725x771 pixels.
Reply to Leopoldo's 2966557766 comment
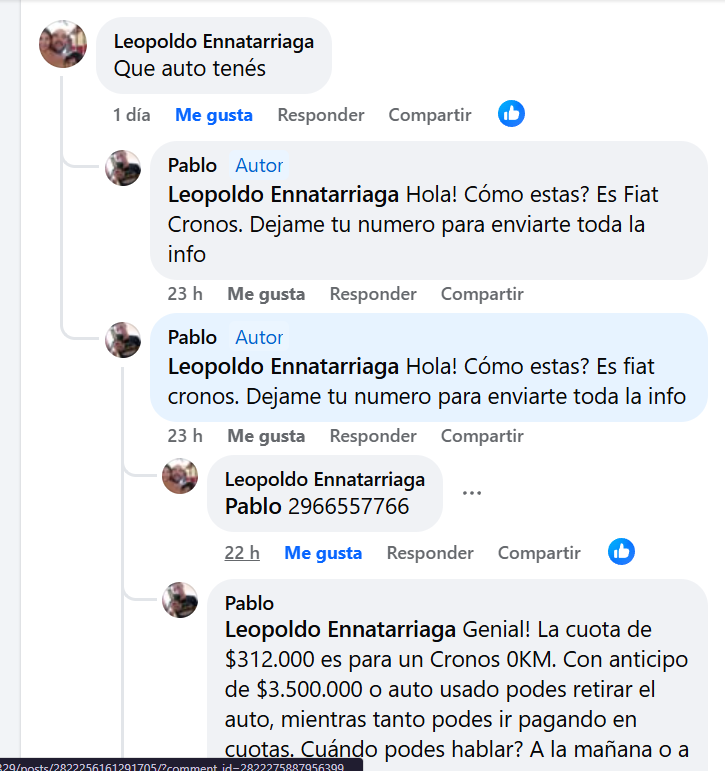(x=430, y=553)
